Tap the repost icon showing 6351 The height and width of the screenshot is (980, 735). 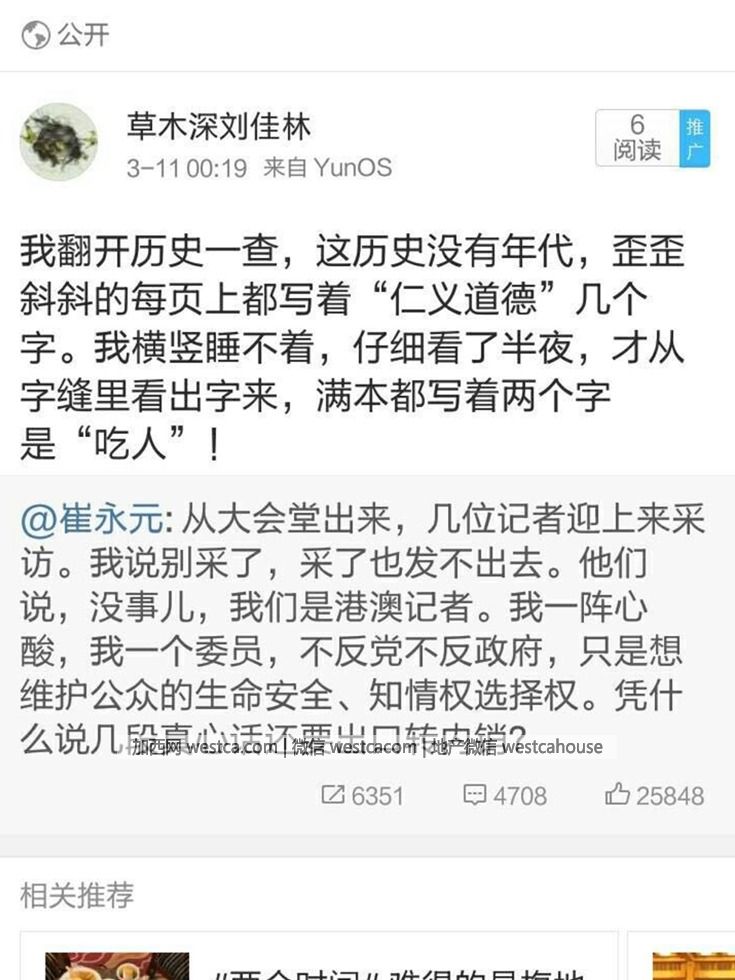(x=362, y=795)
